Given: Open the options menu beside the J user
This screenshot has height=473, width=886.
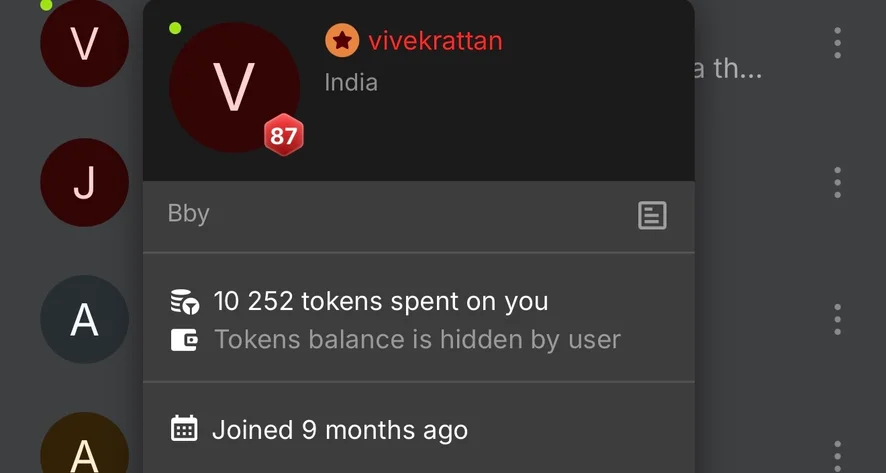Looking at the screenshot, I should [837, 182].
